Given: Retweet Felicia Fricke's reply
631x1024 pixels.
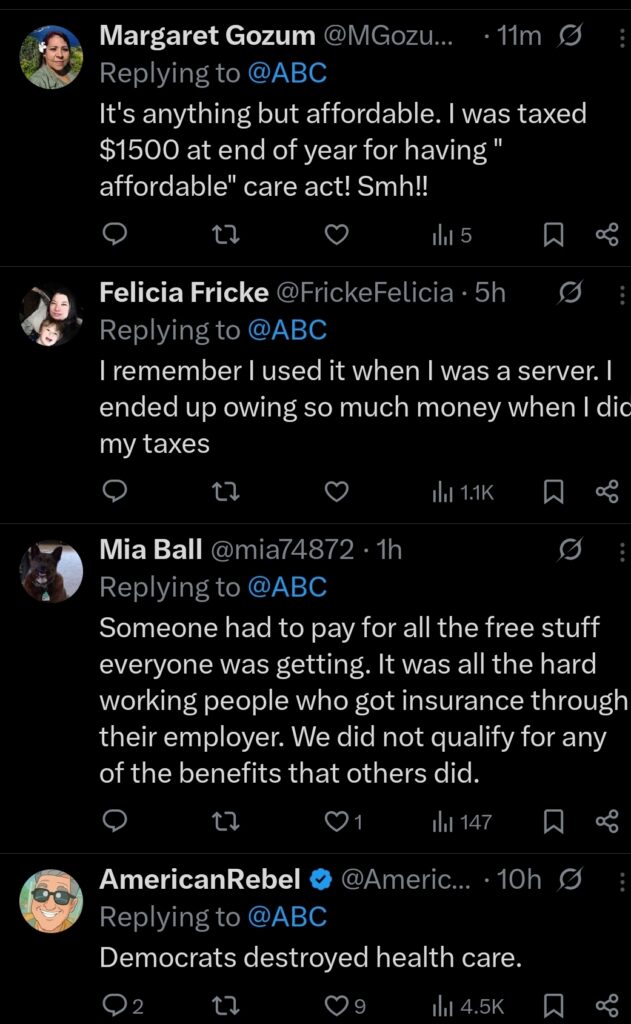Looking at the screenshot, I should 227,491.
